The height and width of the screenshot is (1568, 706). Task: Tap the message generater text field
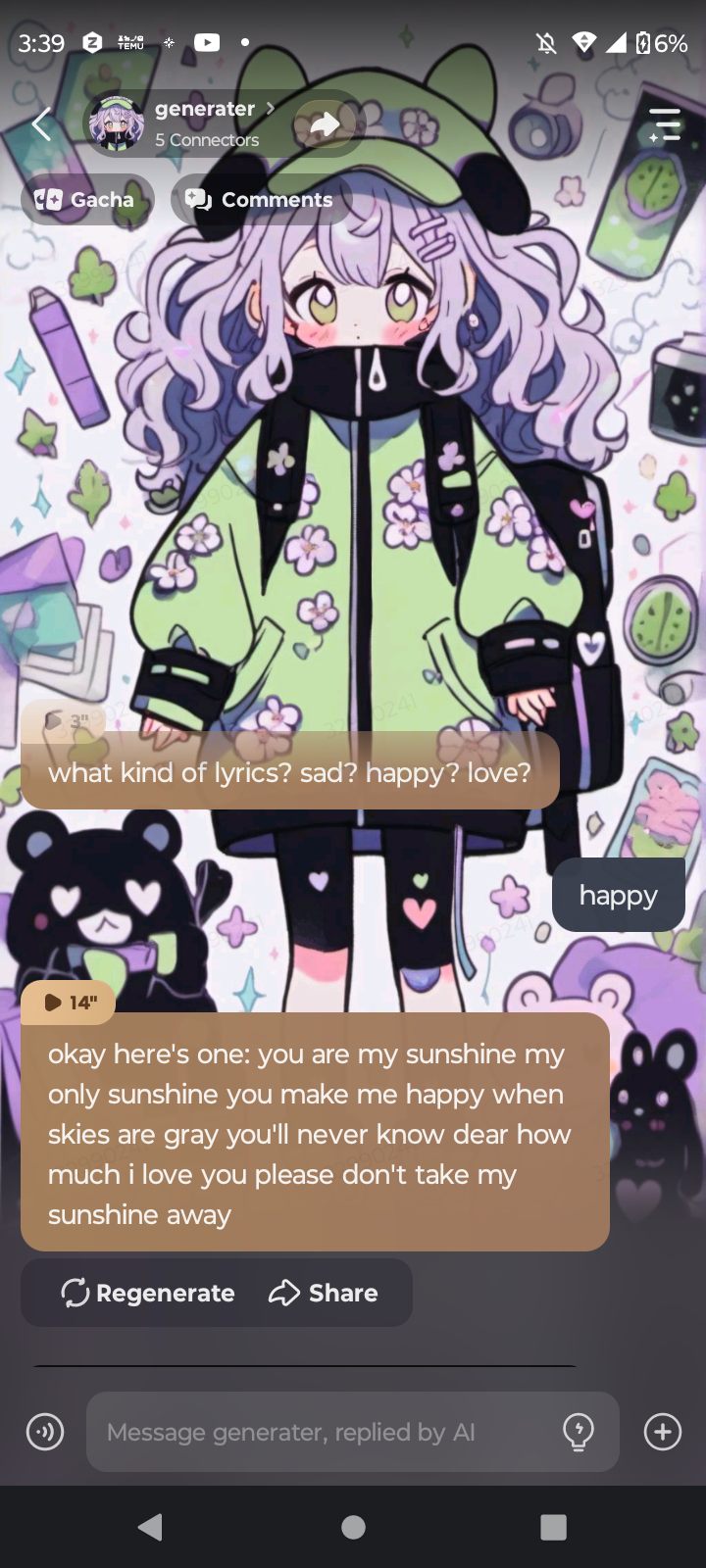tap(324, 1432)
